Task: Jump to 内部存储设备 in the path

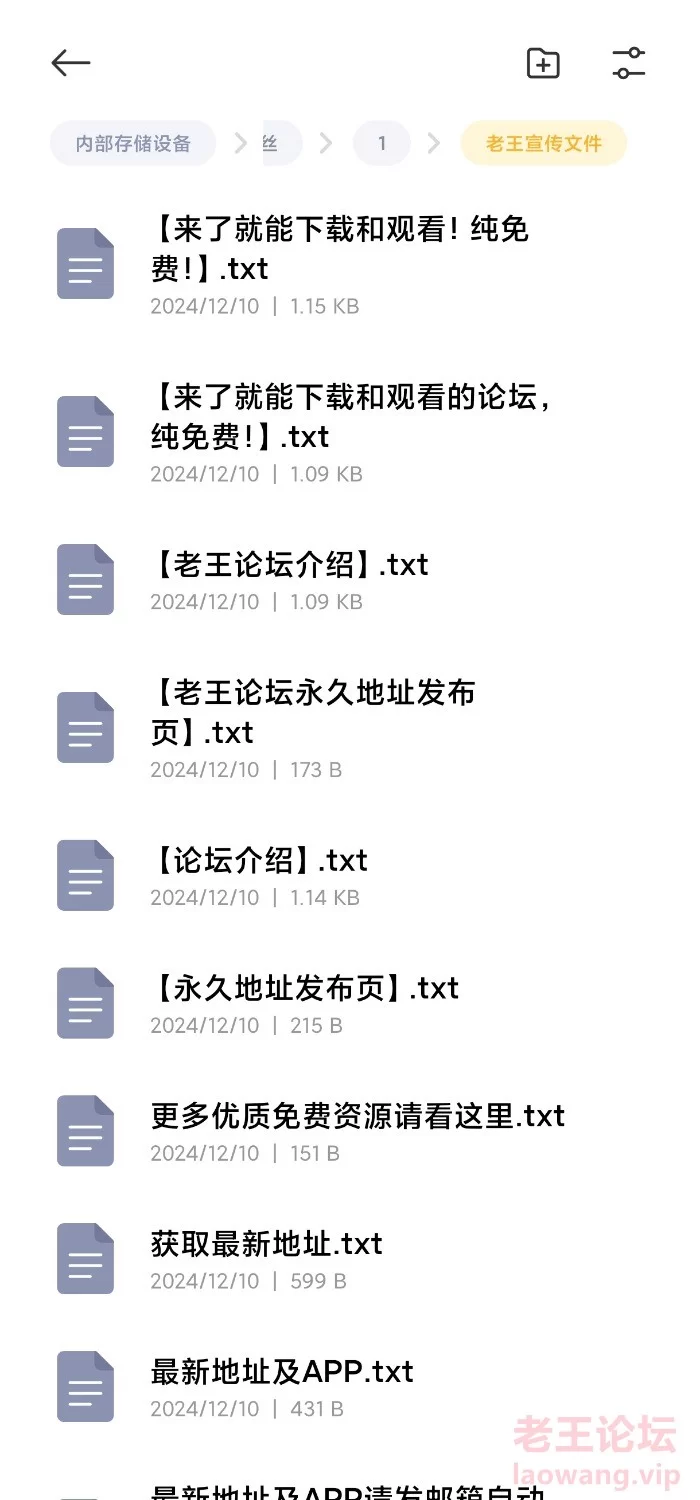Action: (133, 143)
